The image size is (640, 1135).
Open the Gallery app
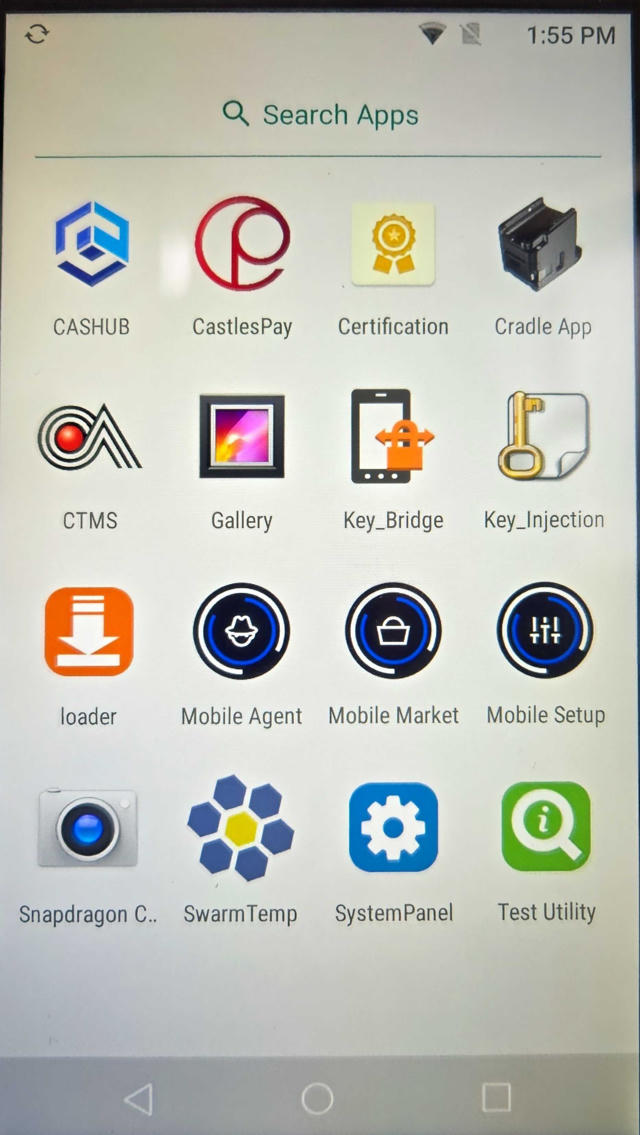pos(242,438)
